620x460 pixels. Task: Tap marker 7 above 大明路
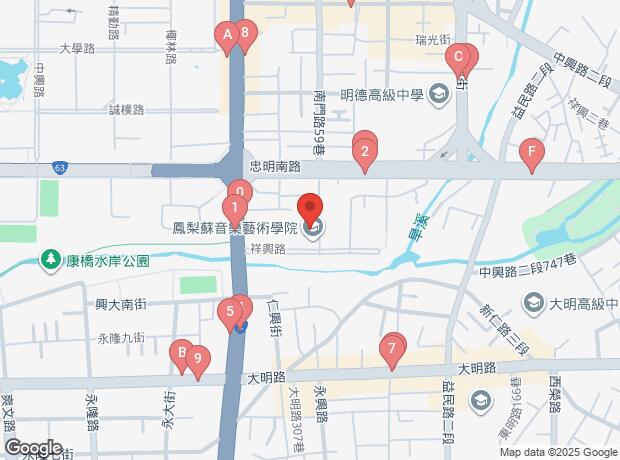click(392, 349)
